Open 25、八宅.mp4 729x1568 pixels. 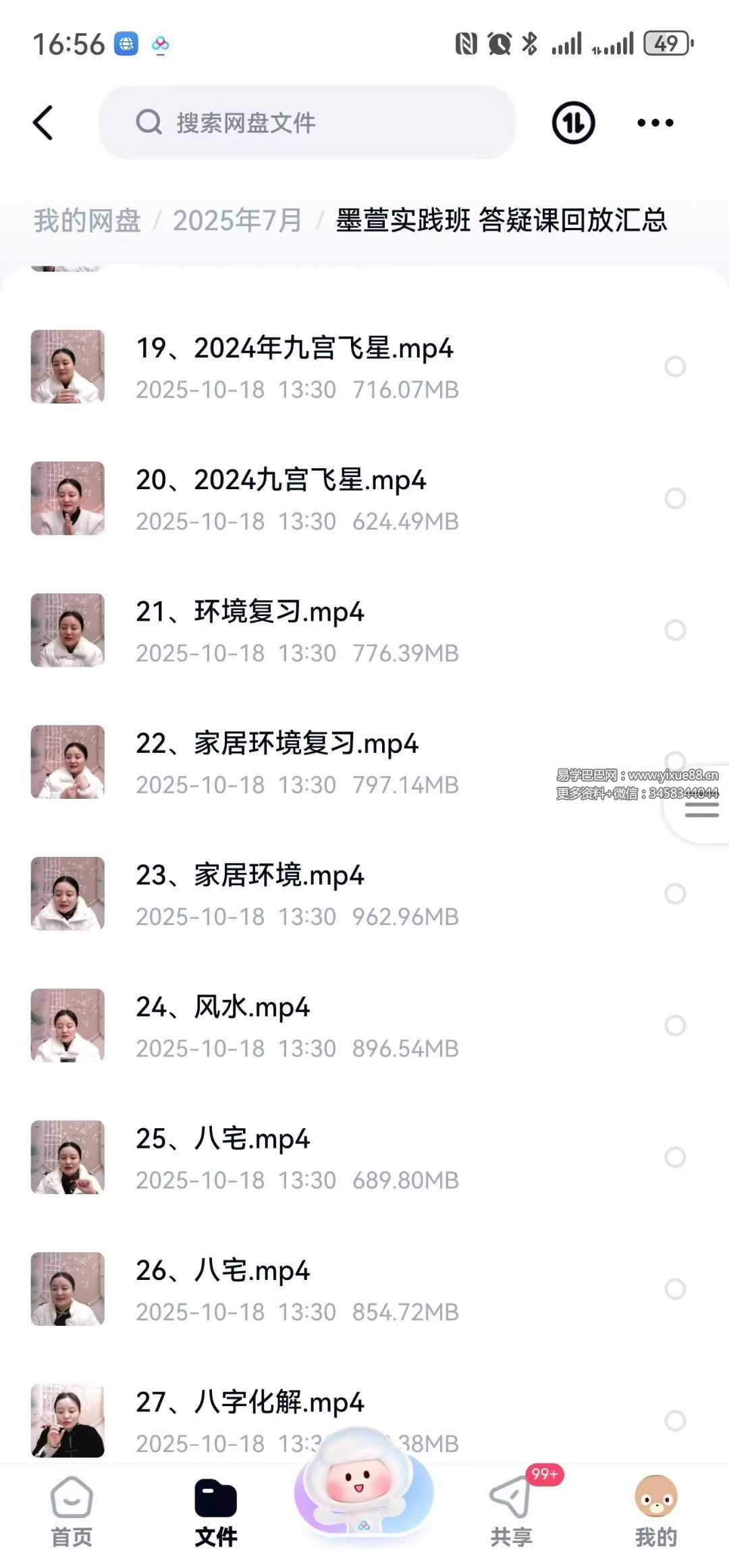pos(223,1140)
